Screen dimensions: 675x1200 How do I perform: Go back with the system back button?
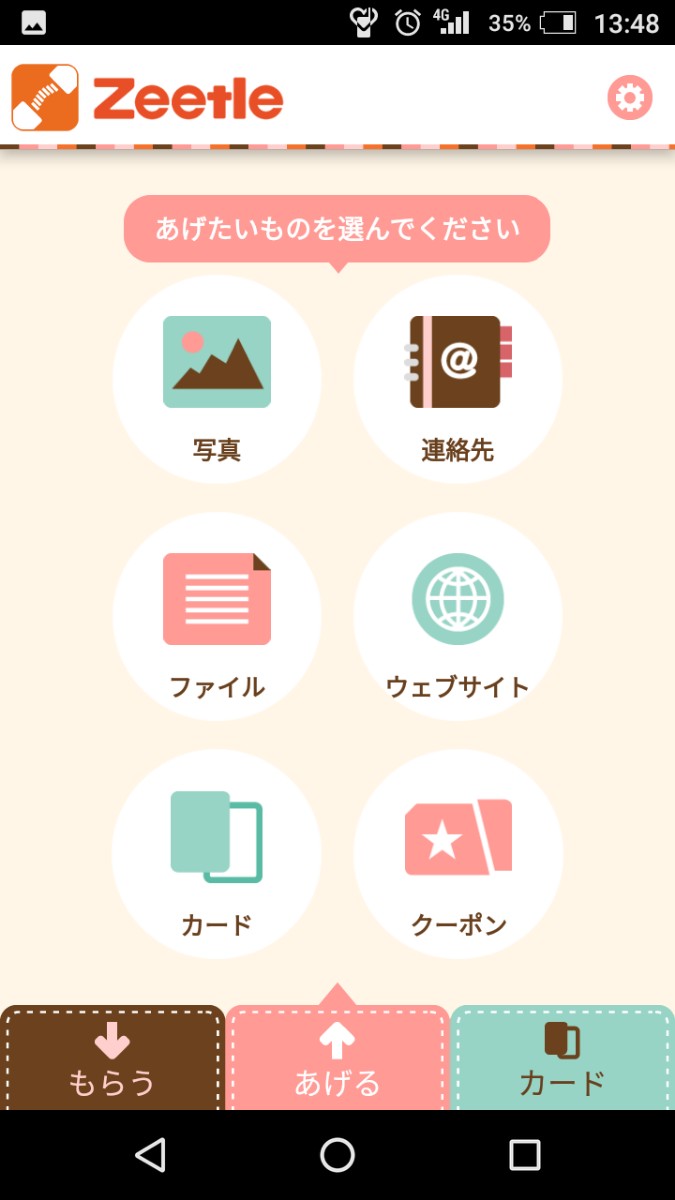(x=150, y=1155)
